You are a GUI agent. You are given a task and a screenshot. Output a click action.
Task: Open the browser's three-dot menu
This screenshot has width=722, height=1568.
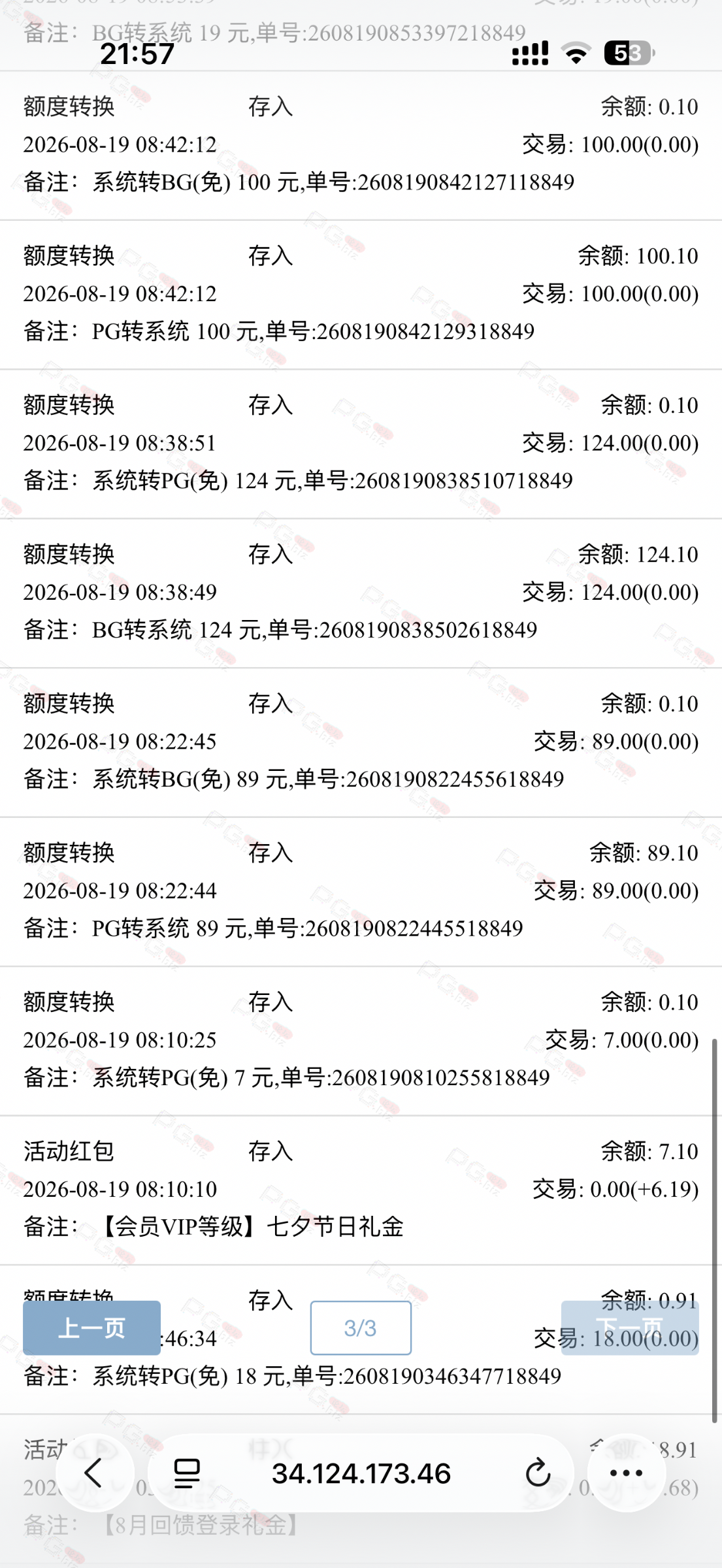tap(627, 1473)
